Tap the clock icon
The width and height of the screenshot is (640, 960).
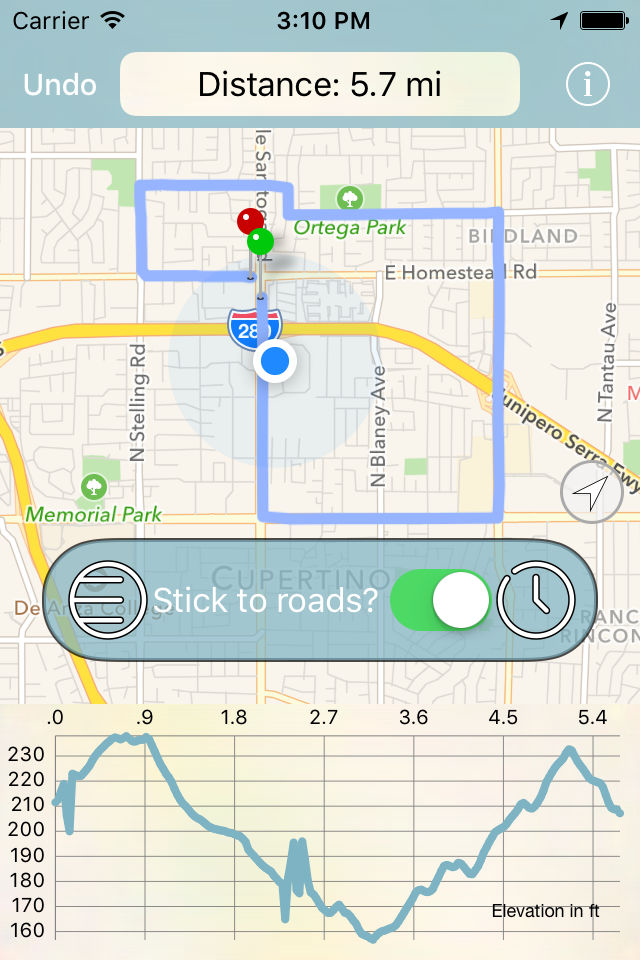(x=536, y=600)
